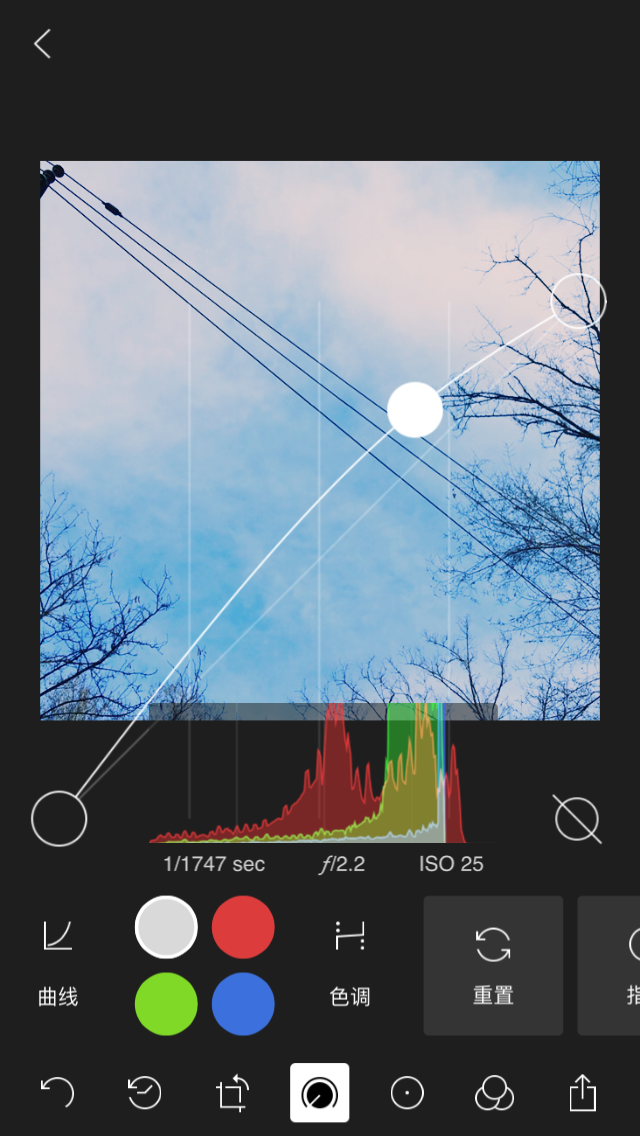Share or export the photo
This screenshot has height=1136, width=640.
pos(582,1093)
